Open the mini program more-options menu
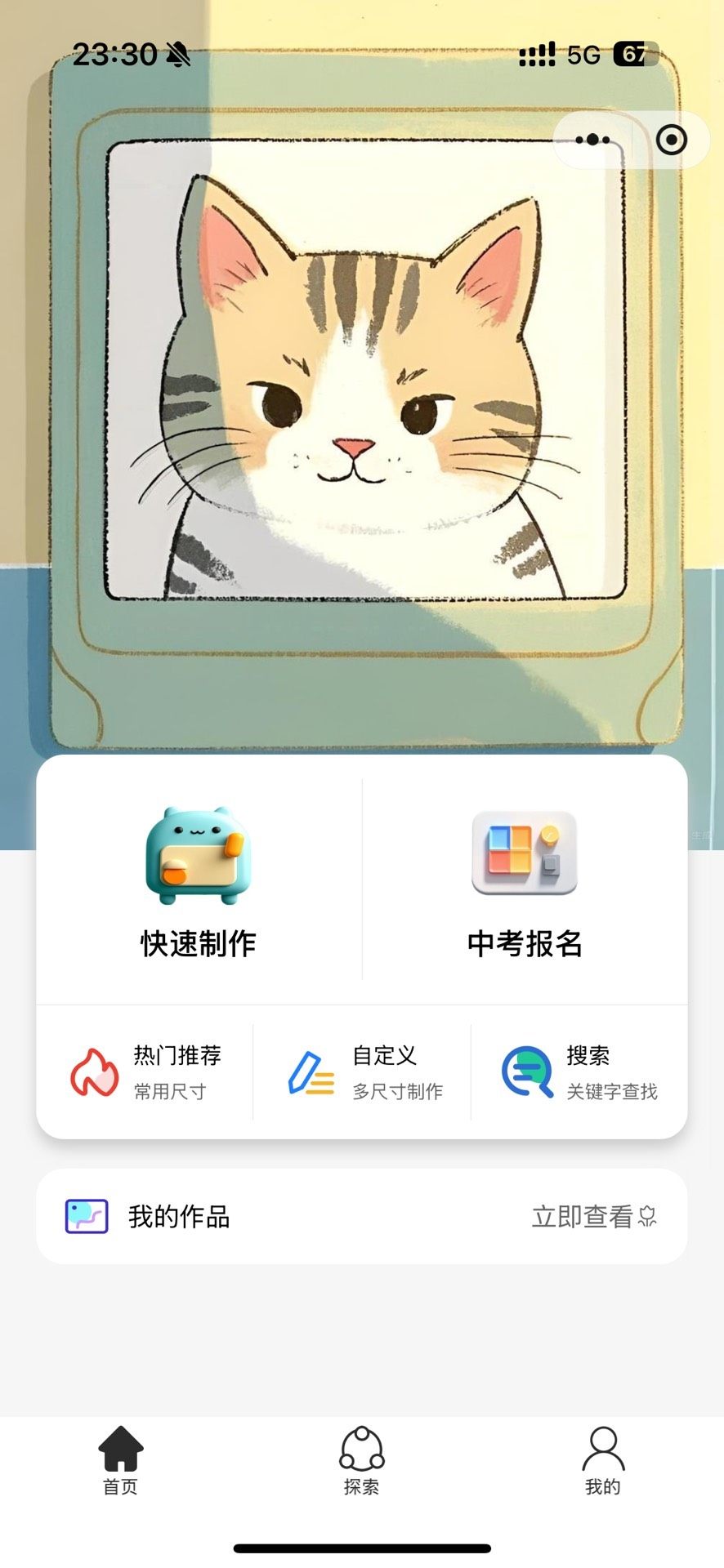Viewport: 724px width, 1568px height. 592,140
